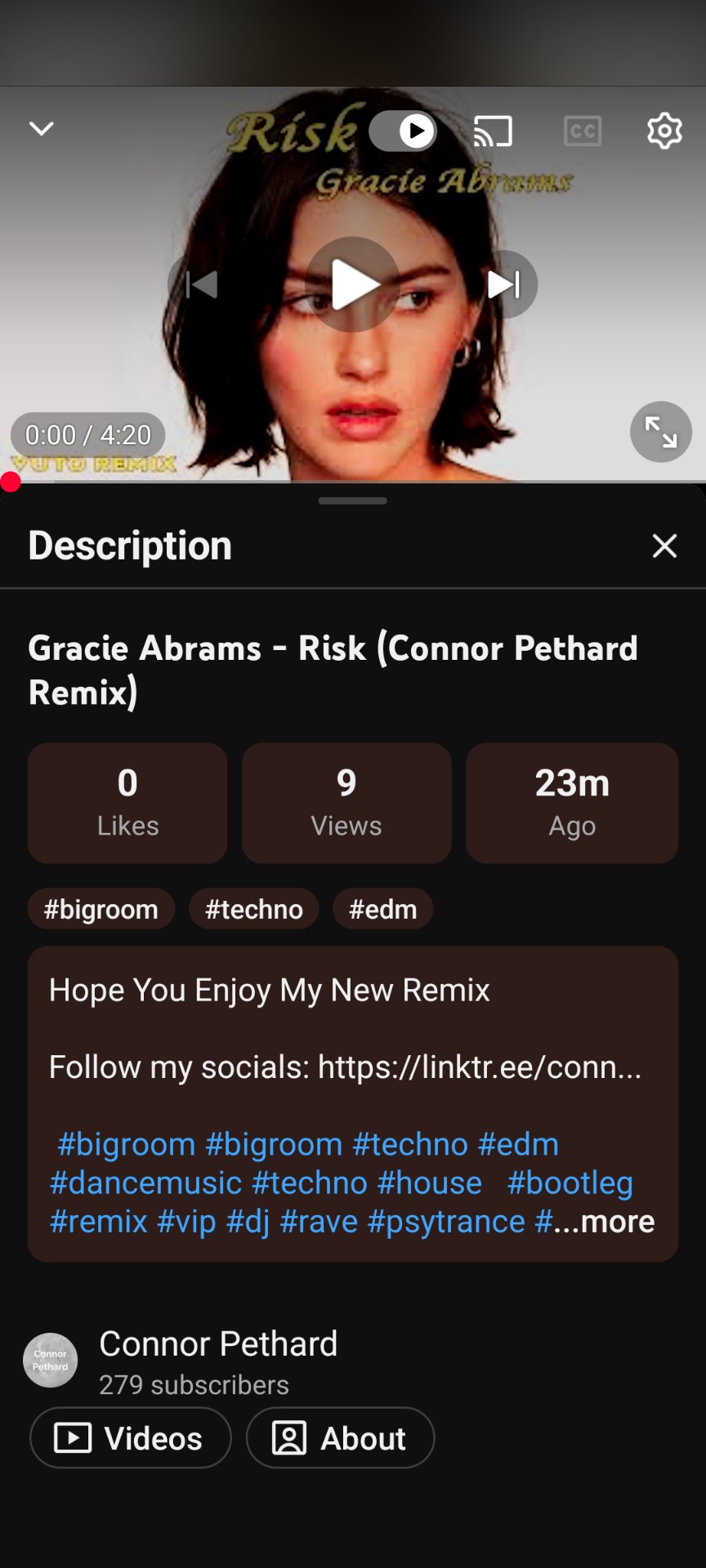Minimize the video player with the down chevron

pyautogui.click(x=41, y=129)
